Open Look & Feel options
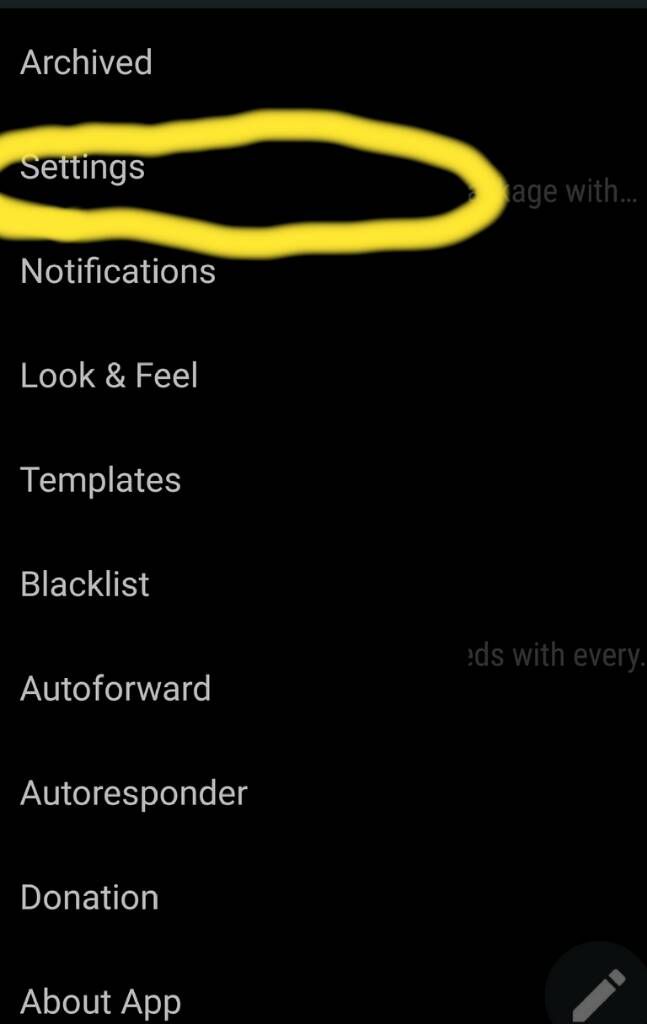This screenshot has height=1024, width=647. pos(109,376)
